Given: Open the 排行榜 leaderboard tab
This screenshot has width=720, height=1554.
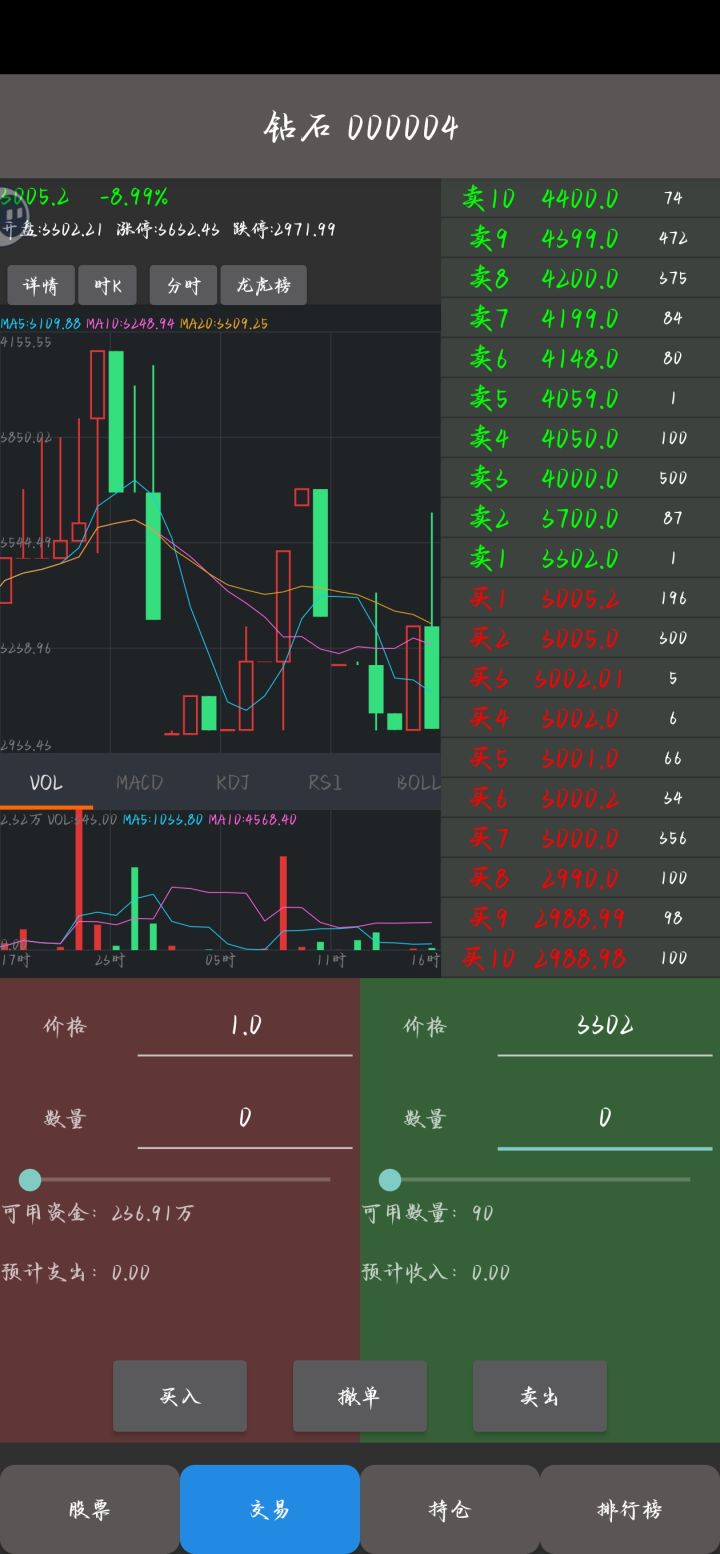Looking at the screenshot, I should (630, 1510).
